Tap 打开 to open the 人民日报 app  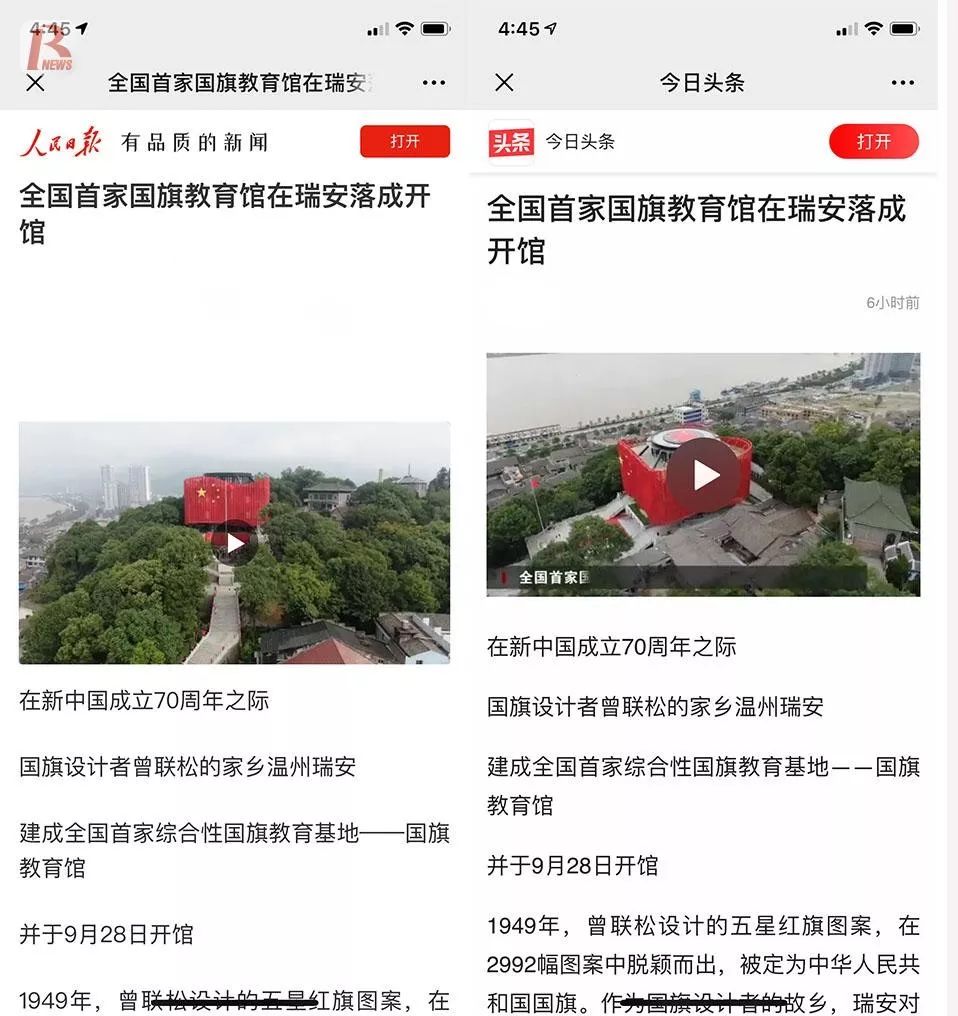pyautogui.click(x=404, y=141)
